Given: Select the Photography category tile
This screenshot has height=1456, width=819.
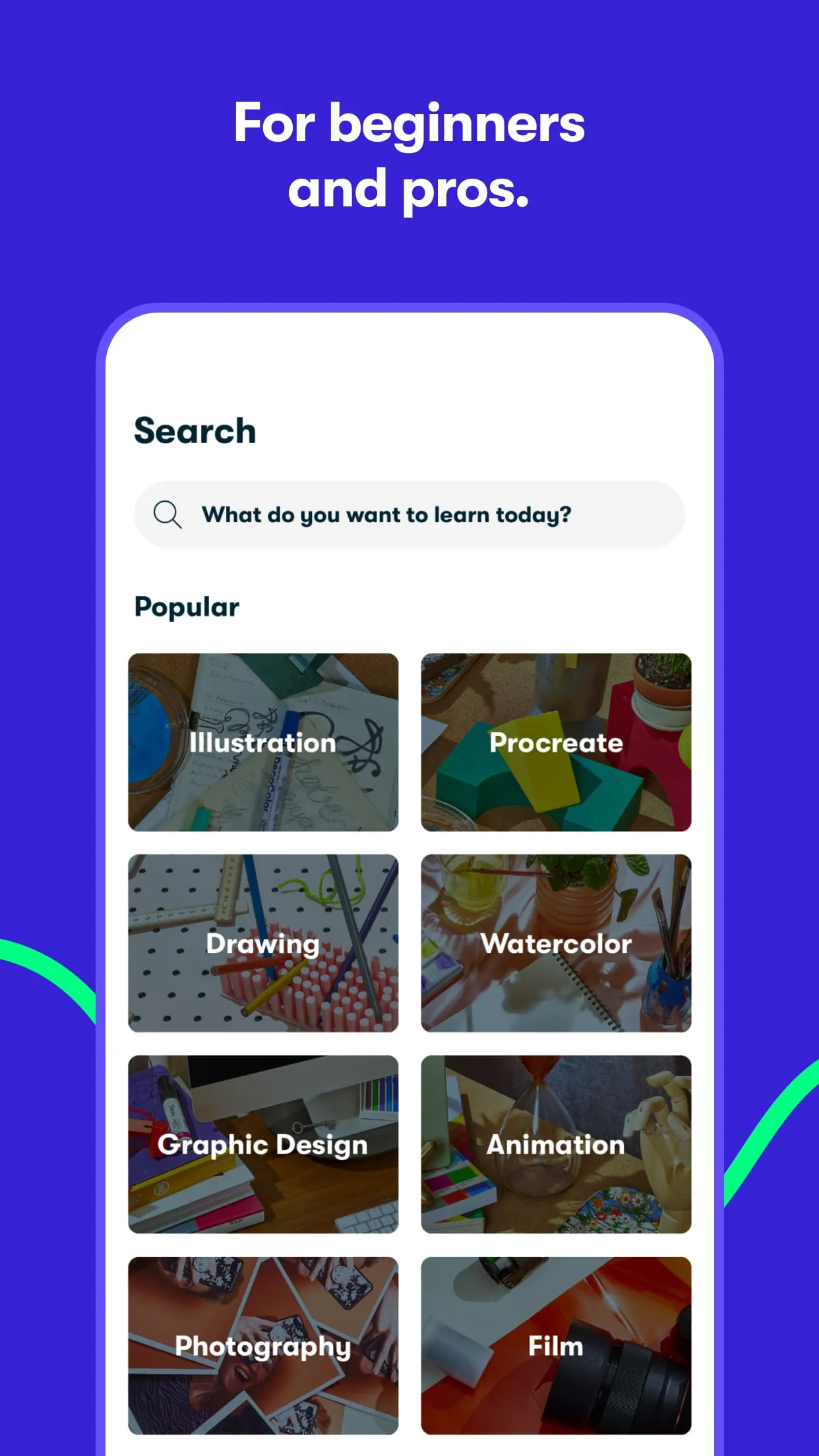Looking at the screenshot, I should coord(263,1345).
